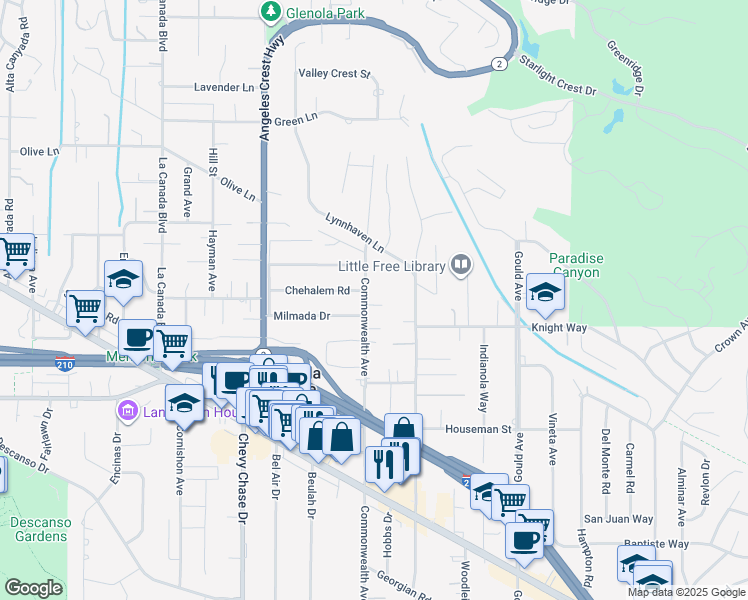
Task: Select the shopping bag marker beside Houseman St
Action: coord(402,431)
